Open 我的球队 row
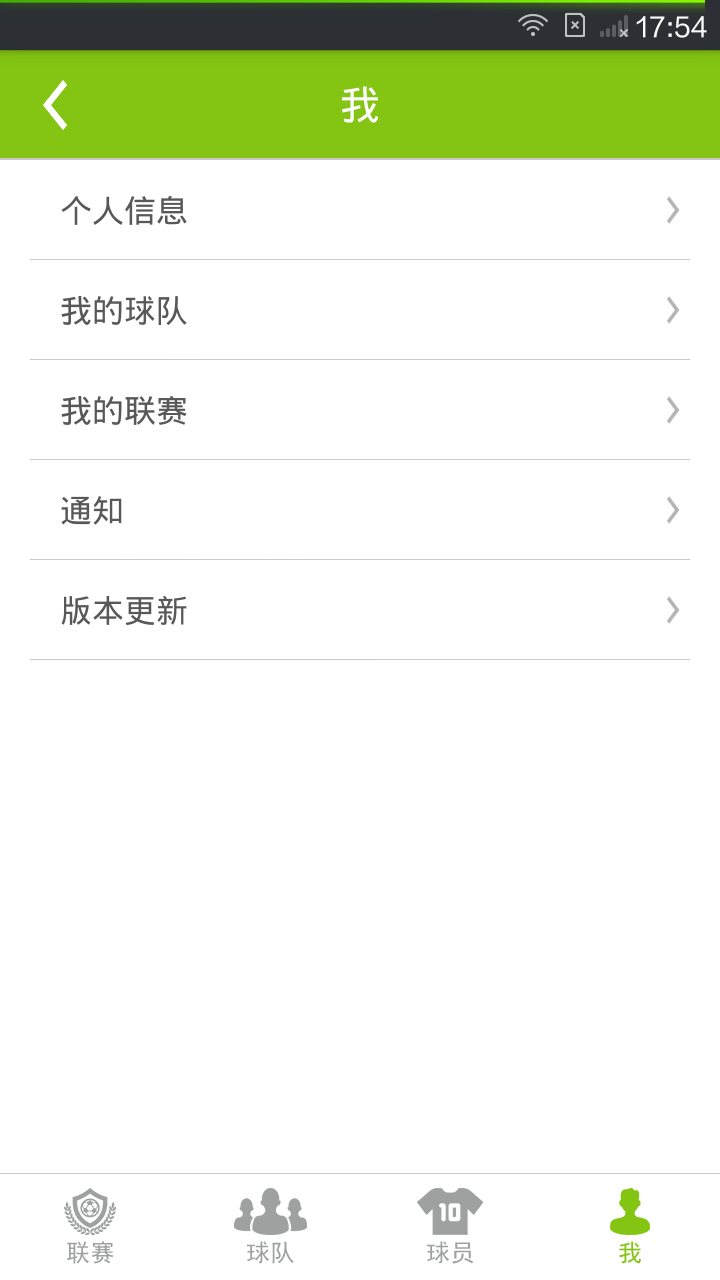 [x=360, y=310]
